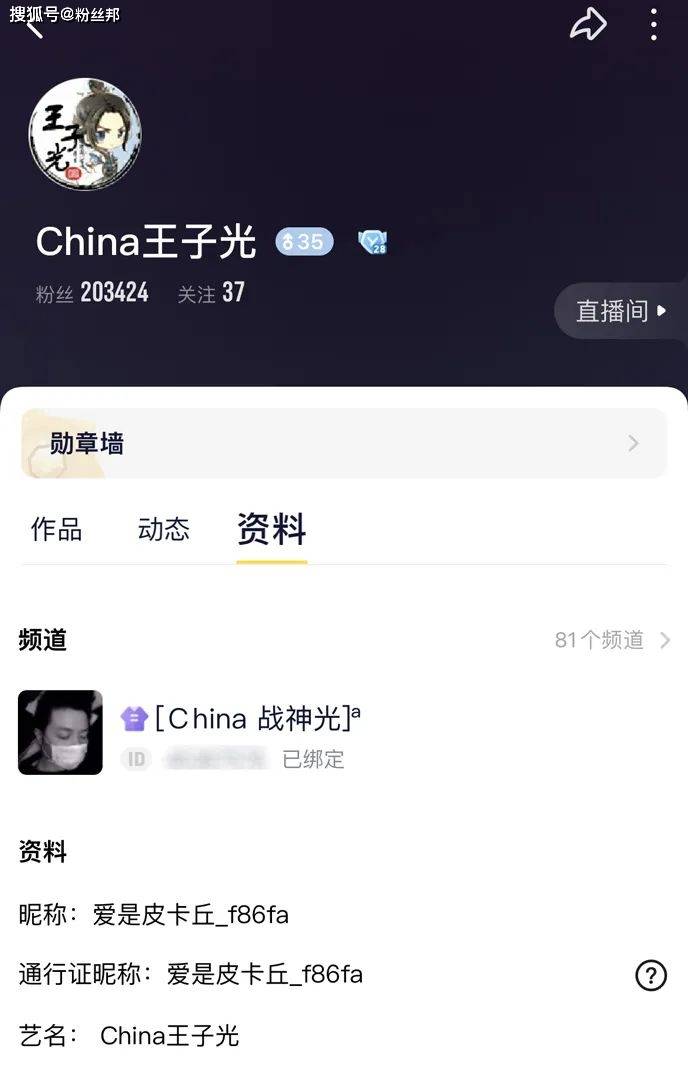Image resolution: width=688 pixels, height=1071 pixels.
Task: Switch to the 作品 tab
Action: pos(56,529)
